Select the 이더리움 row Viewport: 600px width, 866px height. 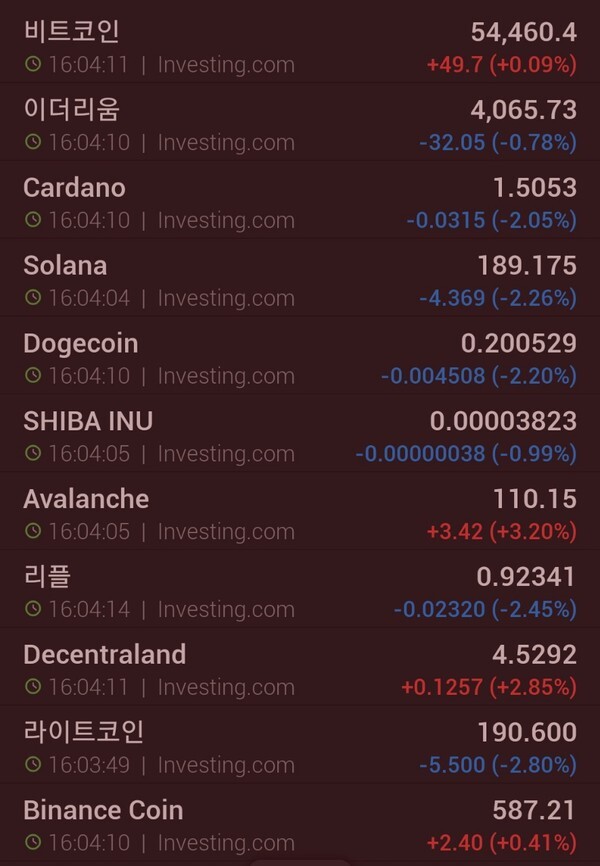tap(300, 124)
